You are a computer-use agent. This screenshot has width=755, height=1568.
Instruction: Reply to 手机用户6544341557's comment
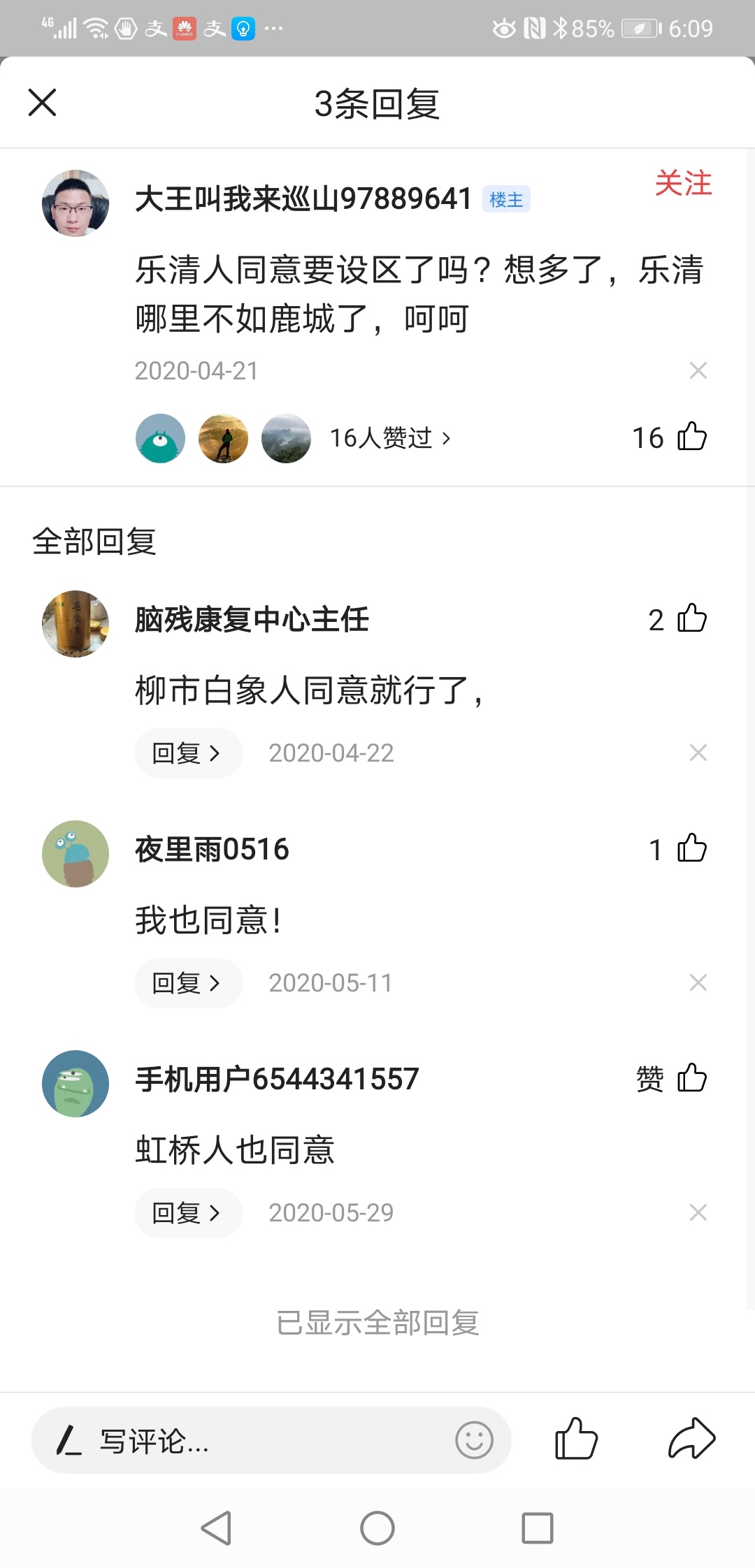[x=187, y=1213]
